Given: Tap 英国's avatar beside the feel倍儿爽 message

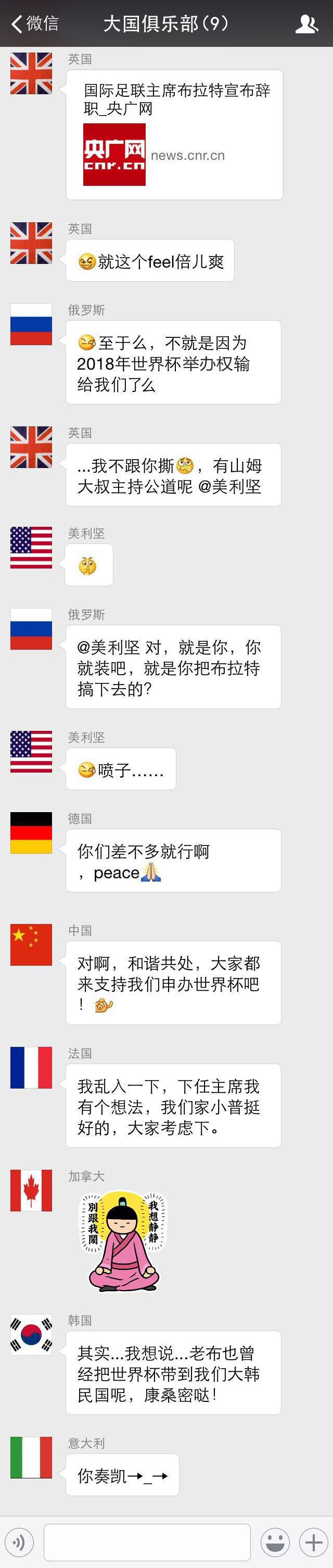Looking at the screenshot, I should point(31,243).
